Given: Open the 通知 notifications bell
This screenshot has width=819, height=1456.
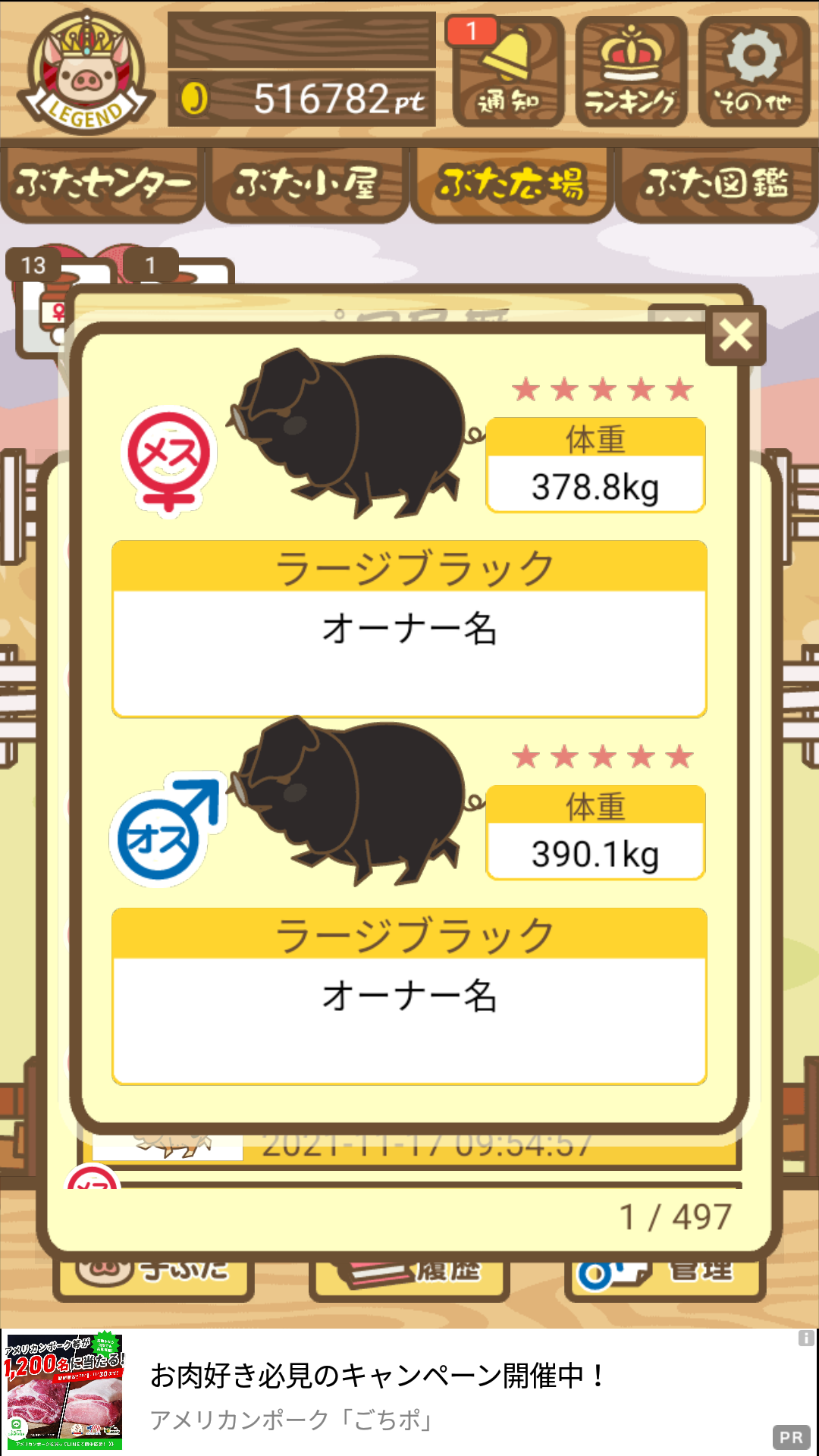Looking at the screenshot, I should click(x=508, y=71).
